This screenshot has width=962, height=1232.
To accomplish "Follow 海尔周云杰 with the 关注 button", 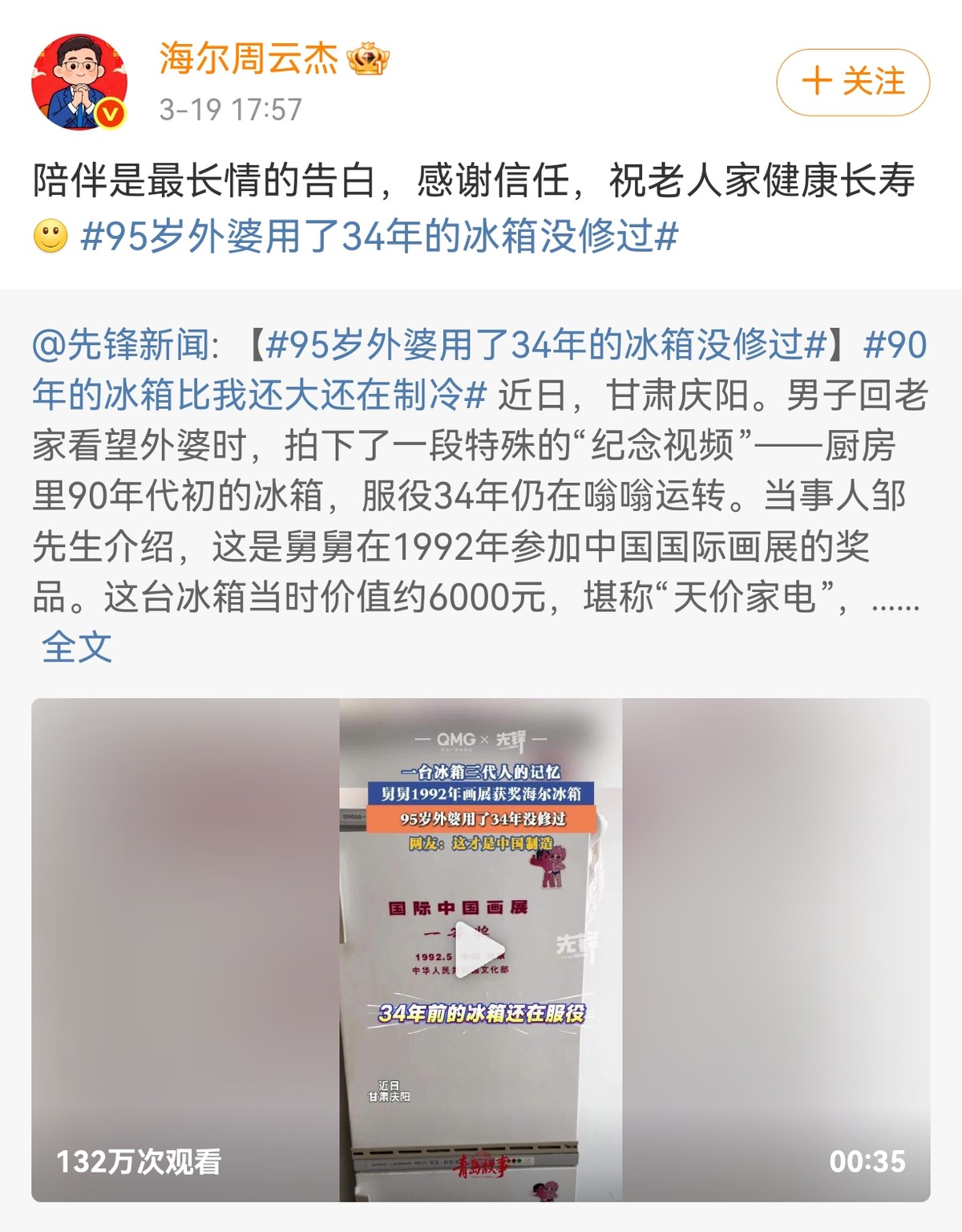I will coord(852,82).
